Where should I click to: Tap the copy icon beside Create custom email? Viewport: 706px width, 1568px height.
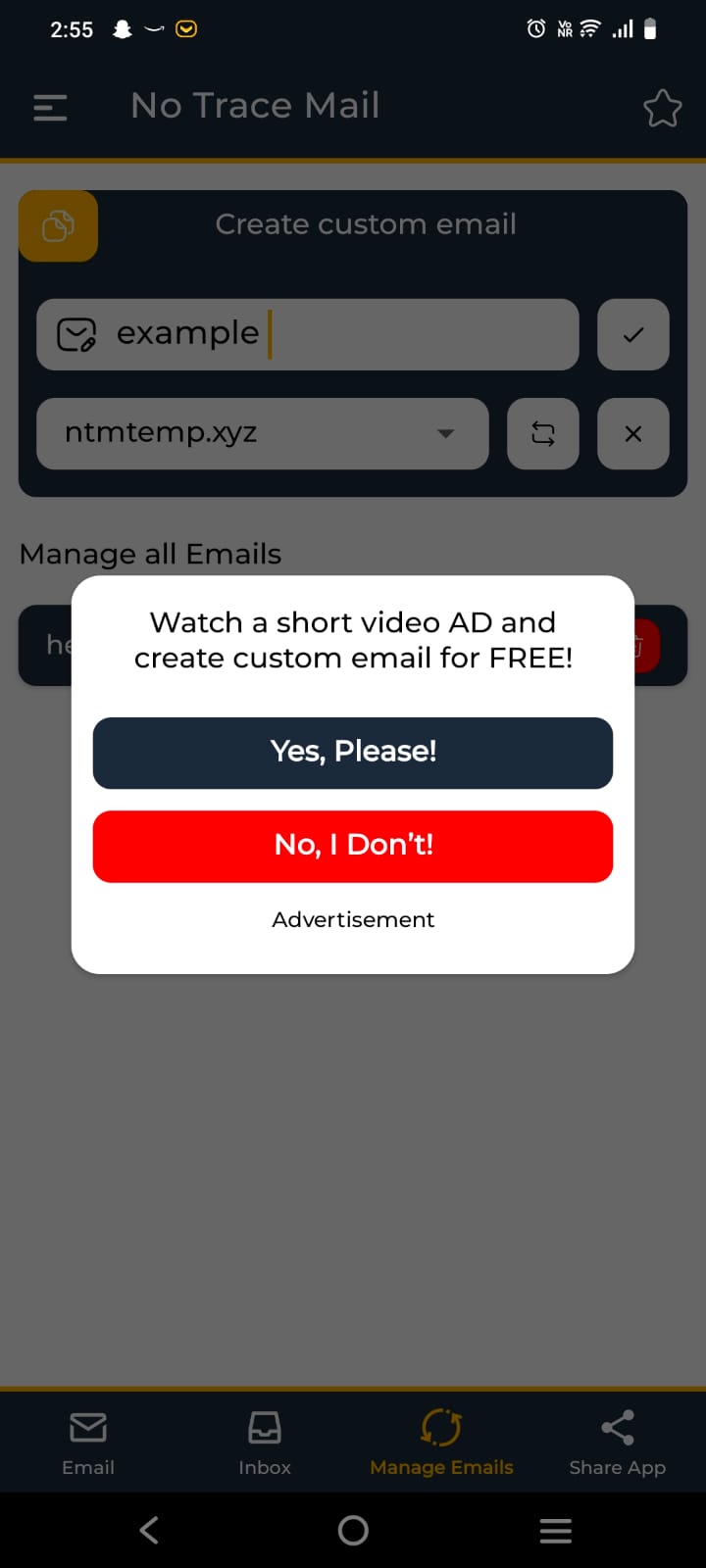pos(58,226)
